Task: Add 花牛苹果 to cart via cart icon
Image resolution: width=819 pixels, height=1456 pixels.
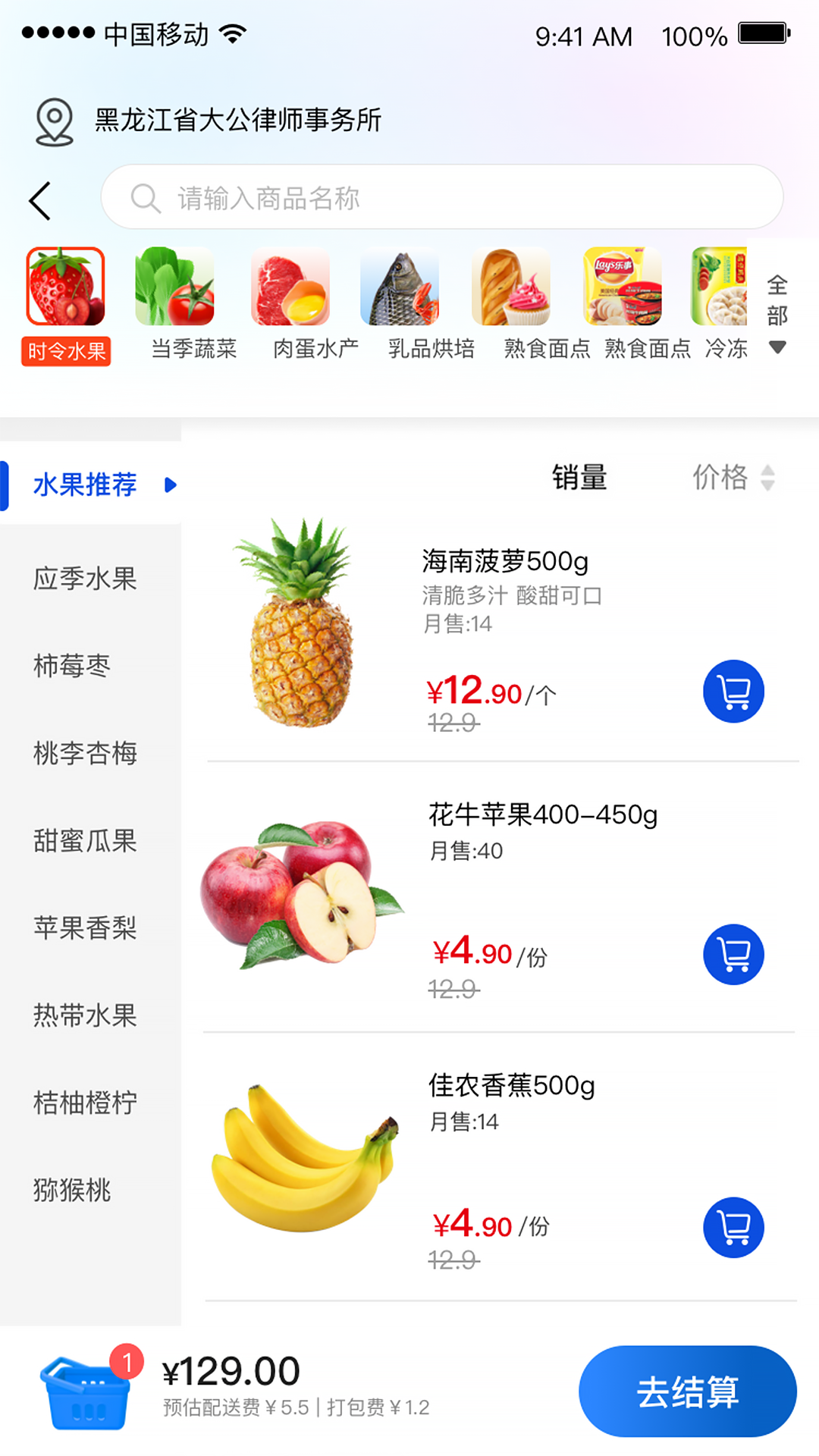Action: point(733,955)
